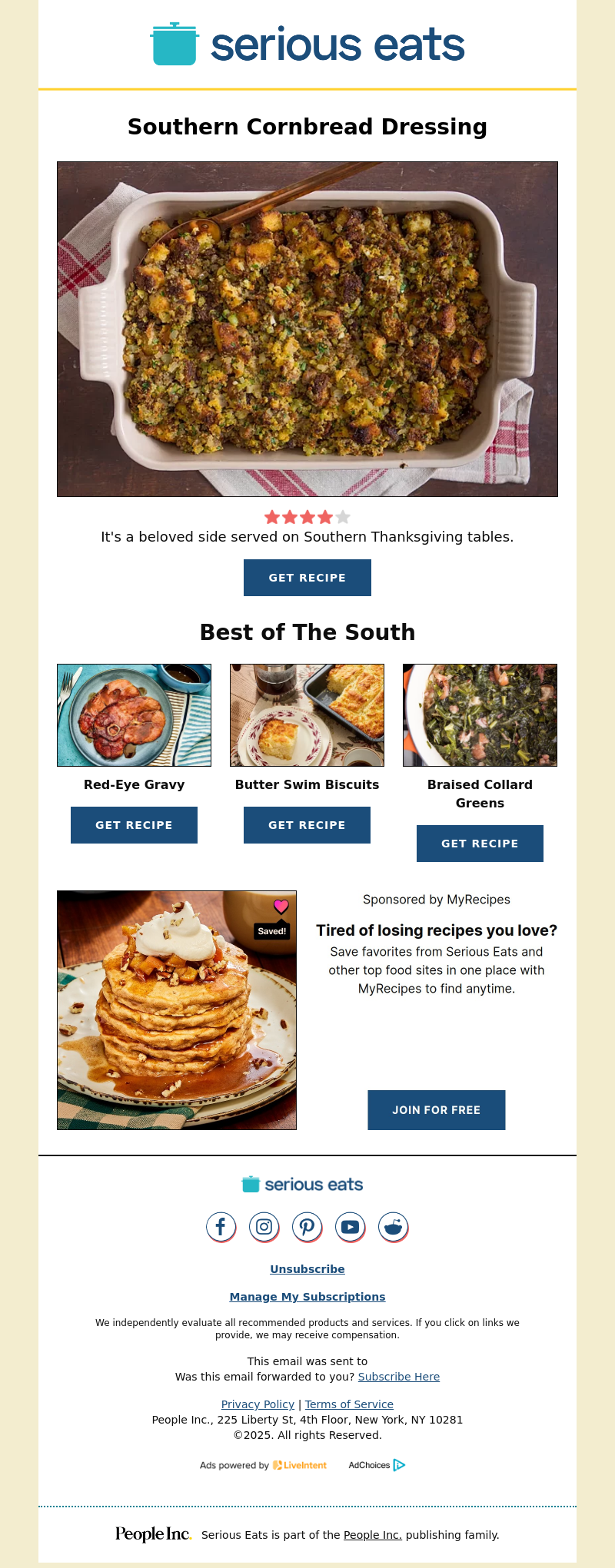Go to the YouTube channel
Image resolution: width=615 pixels, height=1568 pixels.
tap(350, 1227)
